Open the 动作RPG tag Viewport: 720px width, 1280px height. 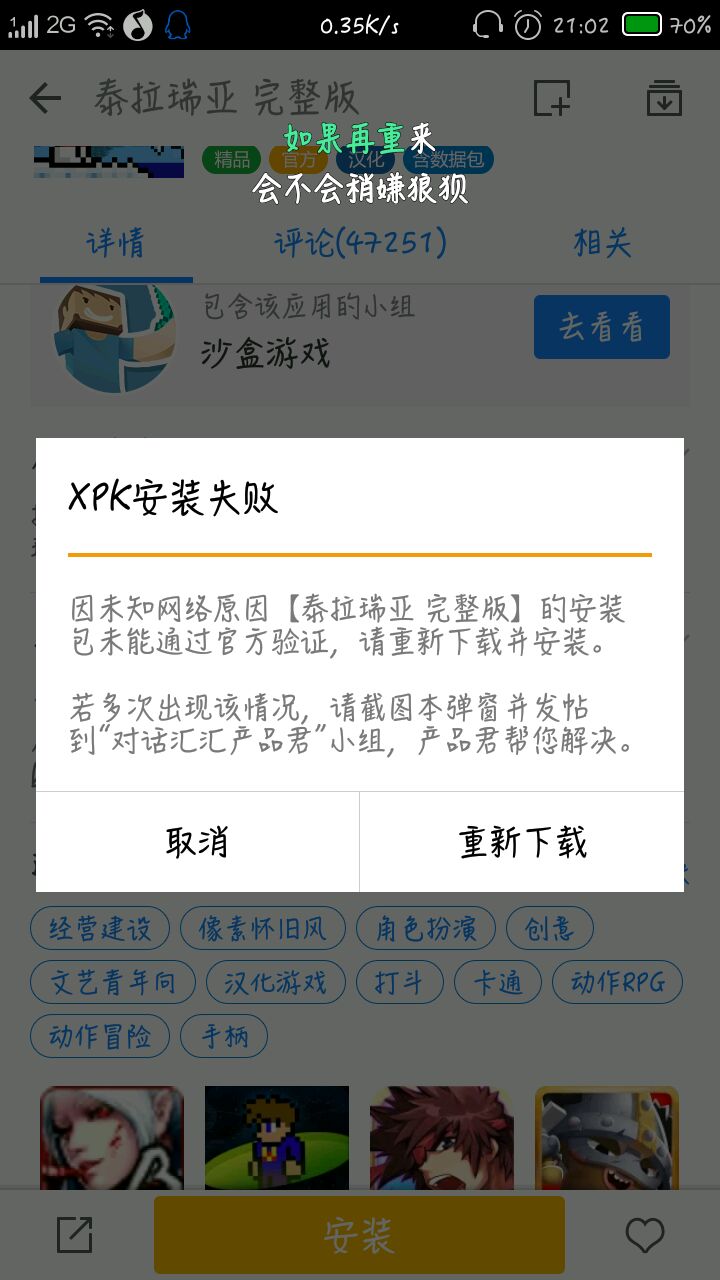point(617,982)
